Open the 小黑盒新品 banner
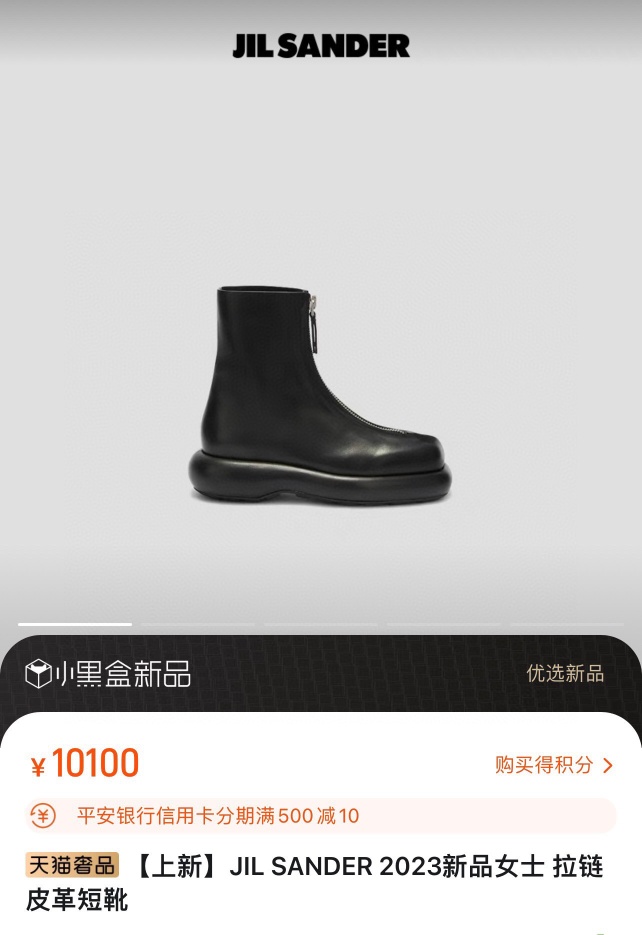The image size is (642, 935). (108, 674)
